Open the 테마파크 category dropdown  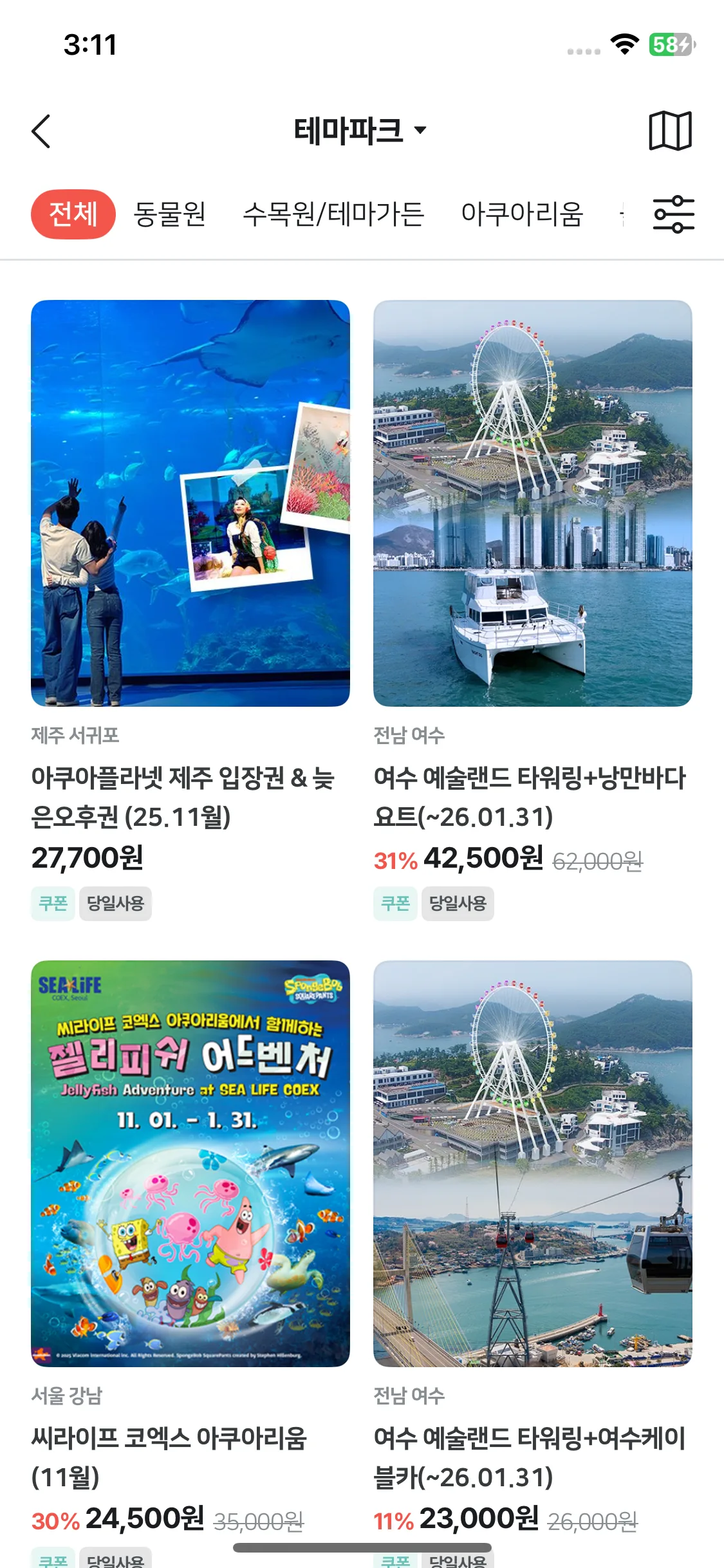[x=360, y=130]
